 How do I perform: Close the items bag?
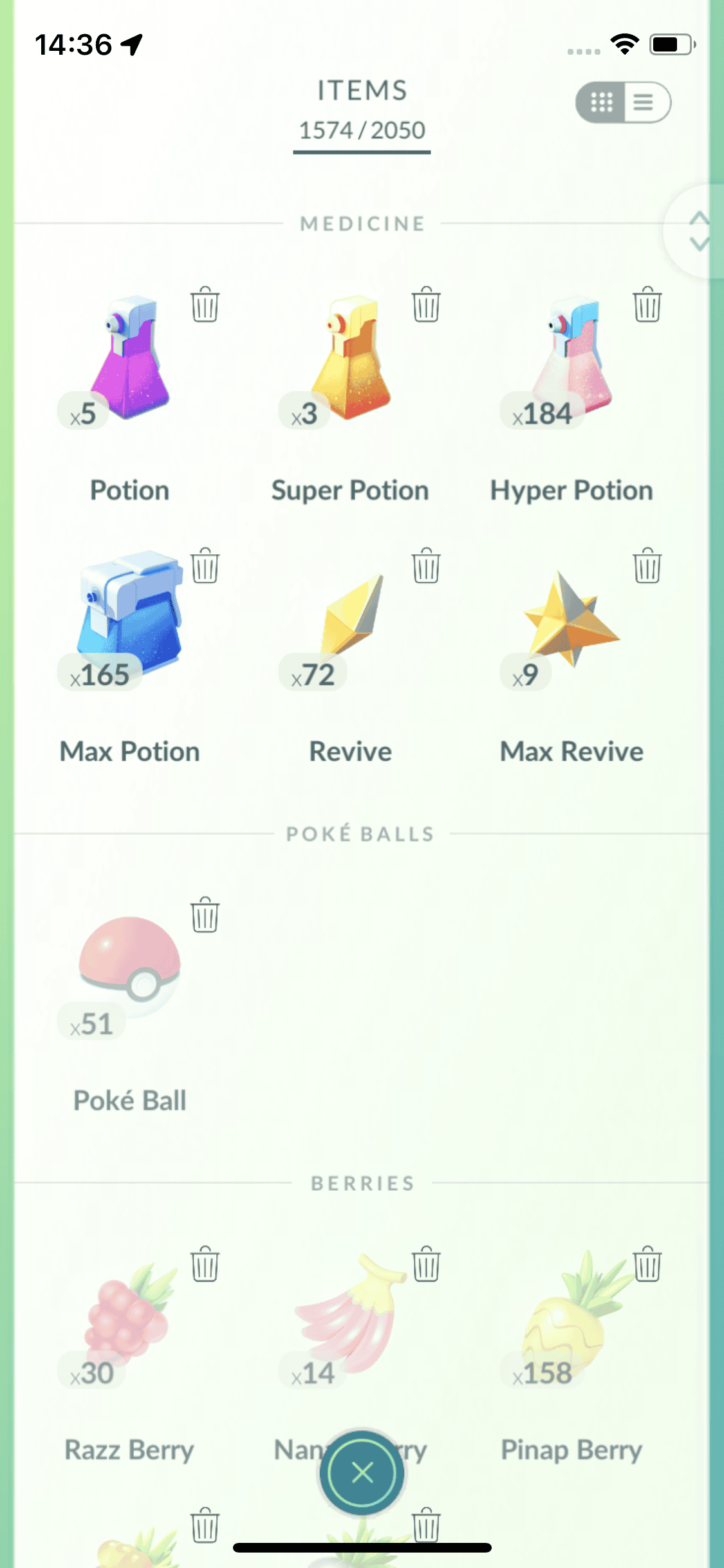point(362,1473)
